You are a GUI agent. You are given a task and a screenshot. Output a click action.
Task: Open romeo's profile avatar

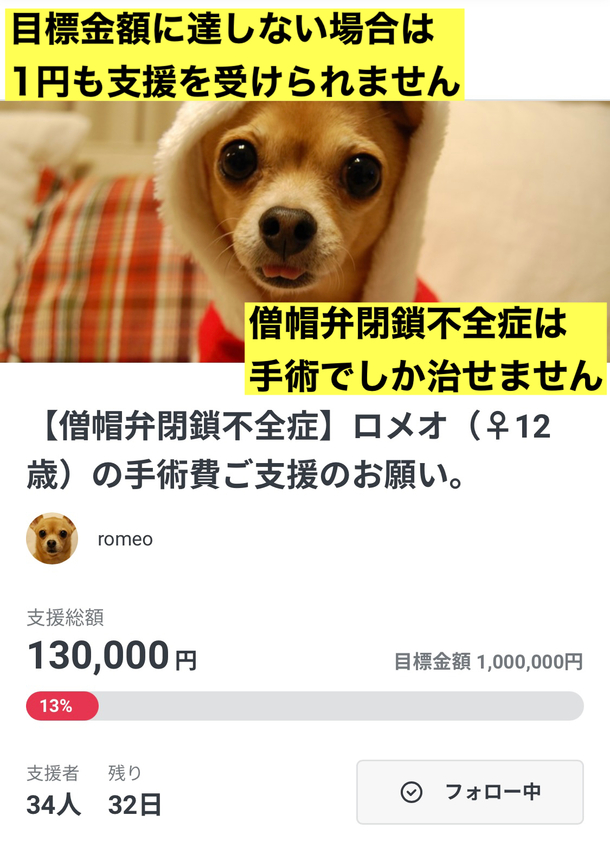click(51, 539)
